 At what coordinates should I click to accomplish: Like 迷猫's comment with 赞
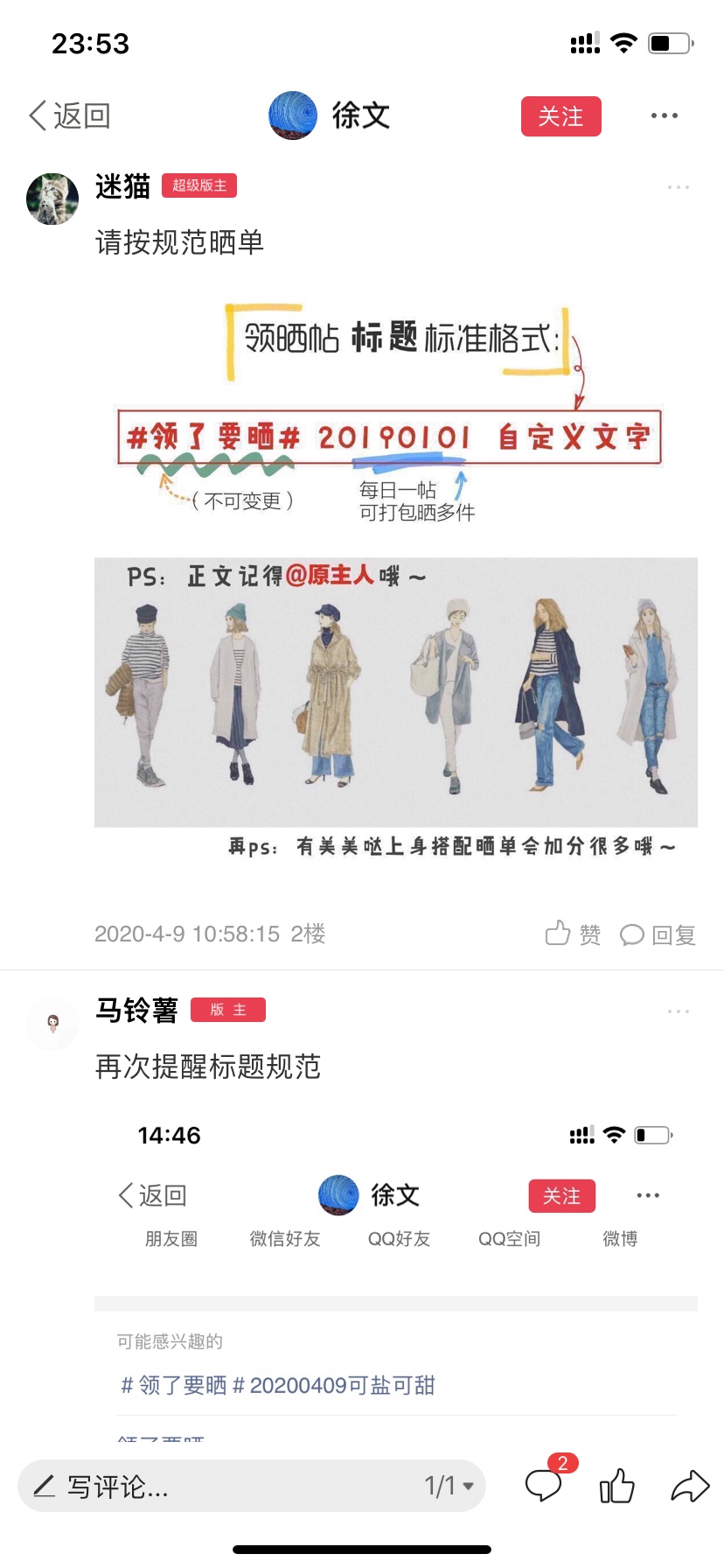[x=574, y=934]
